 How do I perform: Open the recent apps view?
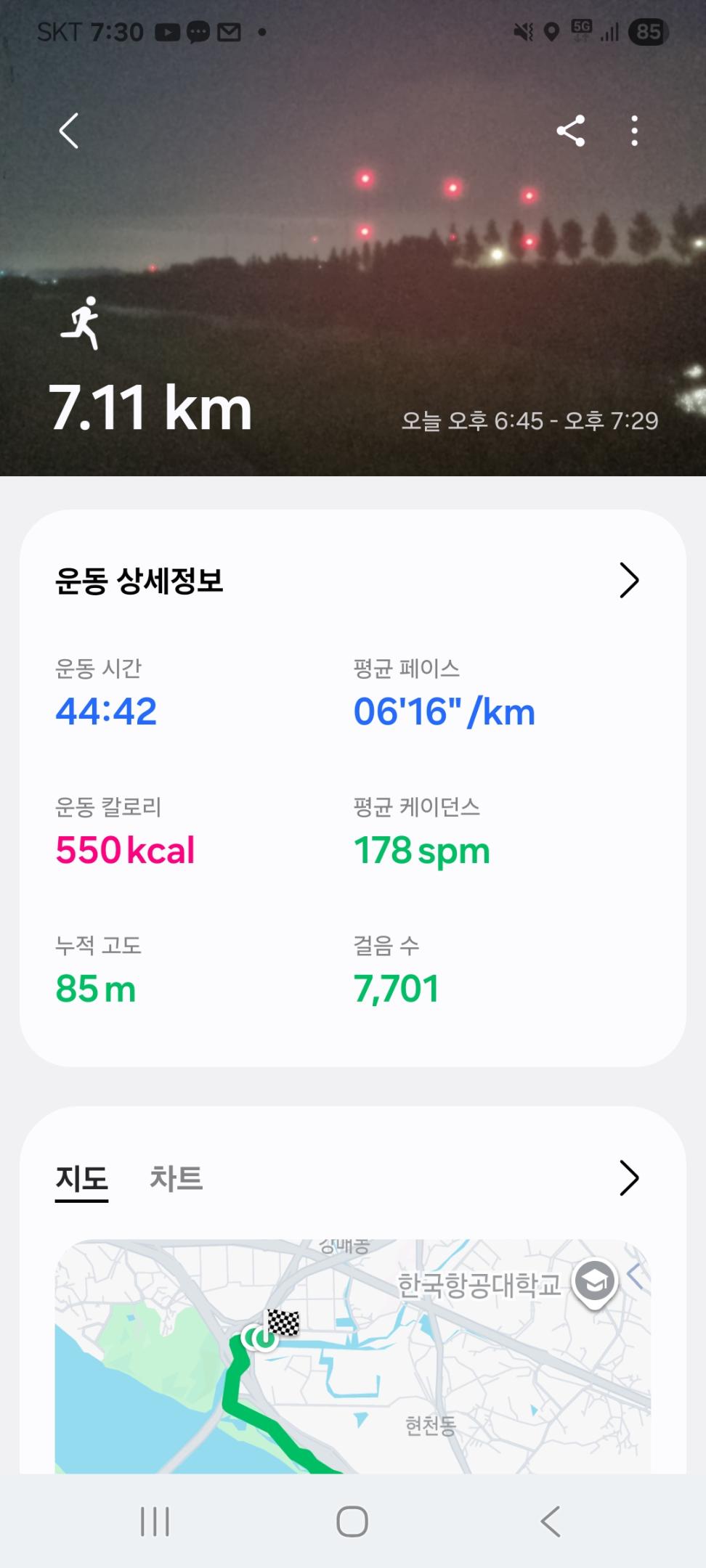(x=155, y=1522)
